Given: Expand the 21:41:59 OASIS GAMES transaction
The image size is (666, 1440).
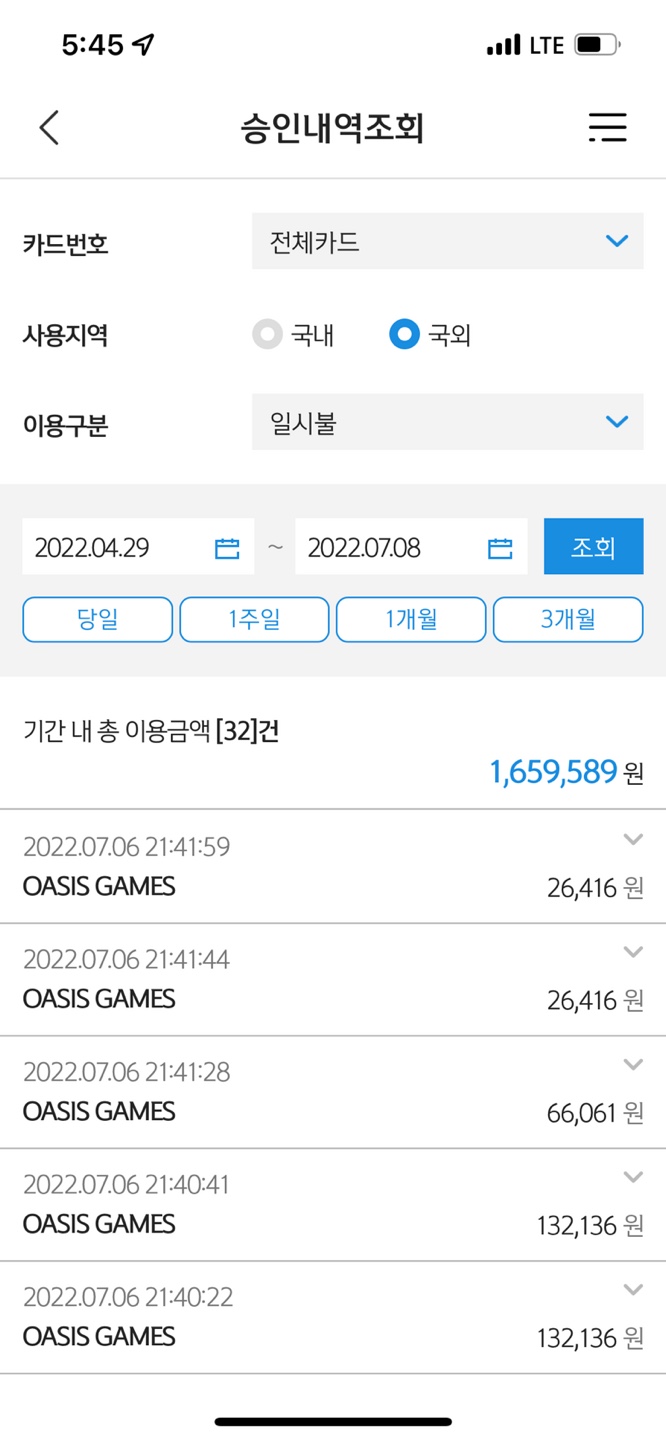Looking at the screenshot, I should (632, 840).
